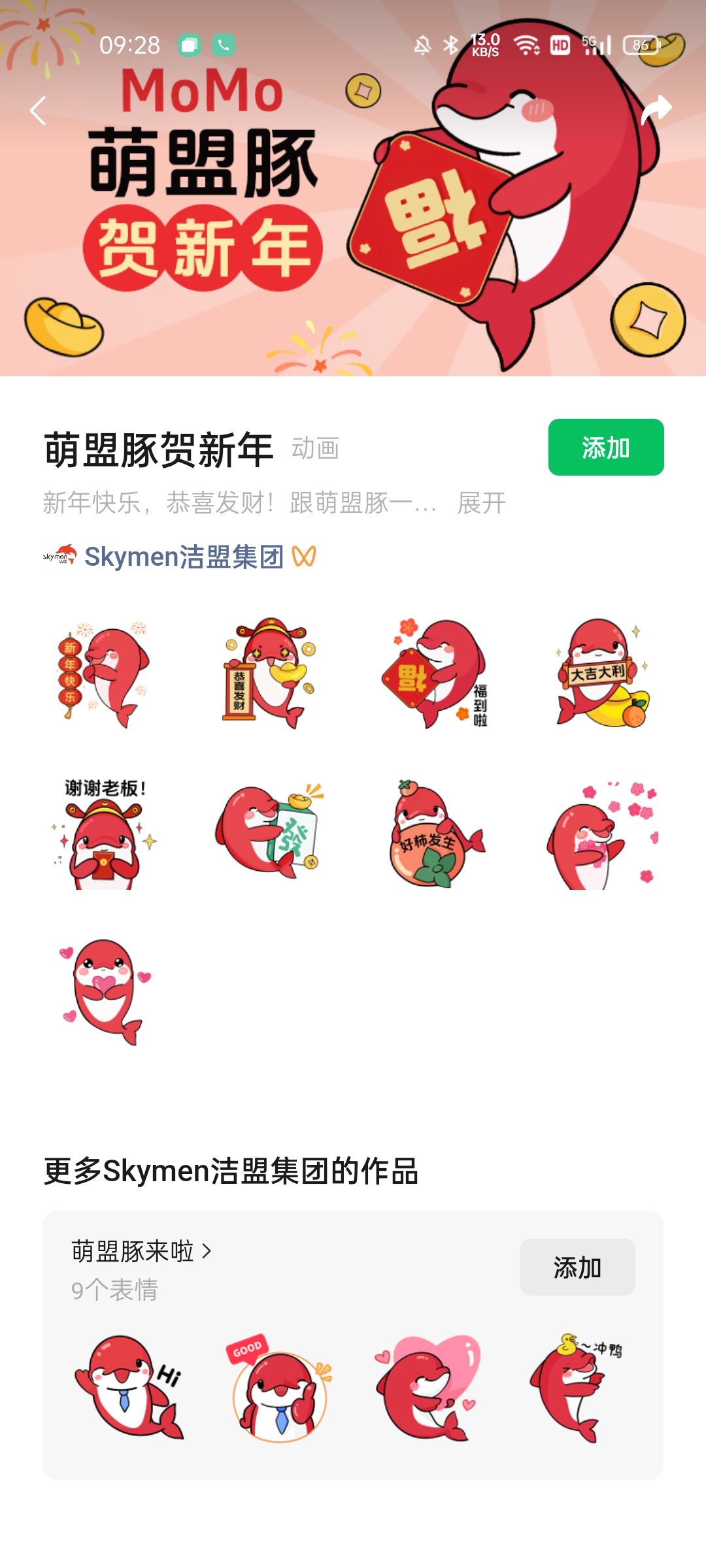Preview the Hi dolphin sticker
The width and height of the screenshot is (706, 1568).
[x=128, y=1386]
